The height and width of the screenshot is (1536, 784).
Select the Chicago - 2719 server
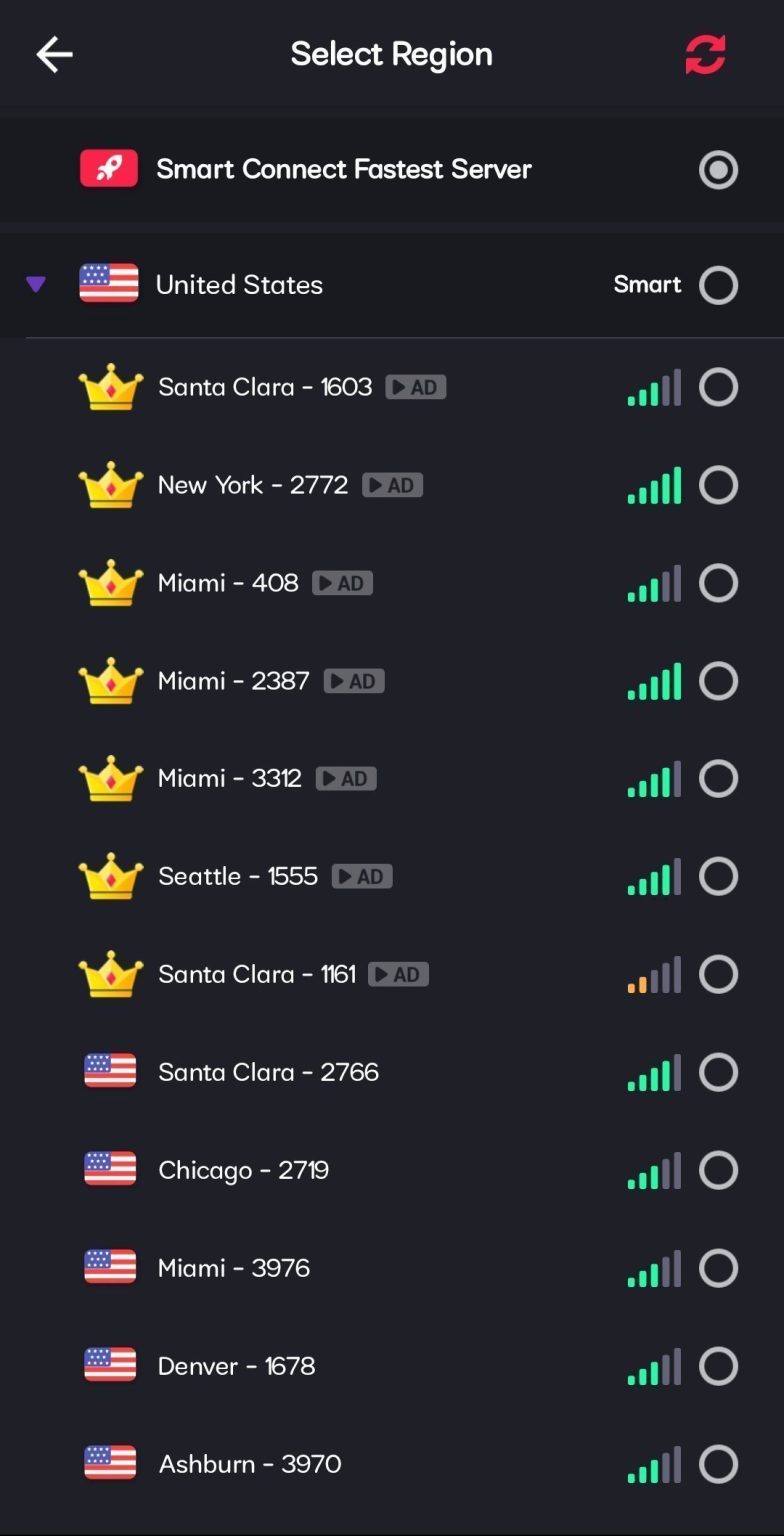pyautogui.click(x=717, y=1170)
